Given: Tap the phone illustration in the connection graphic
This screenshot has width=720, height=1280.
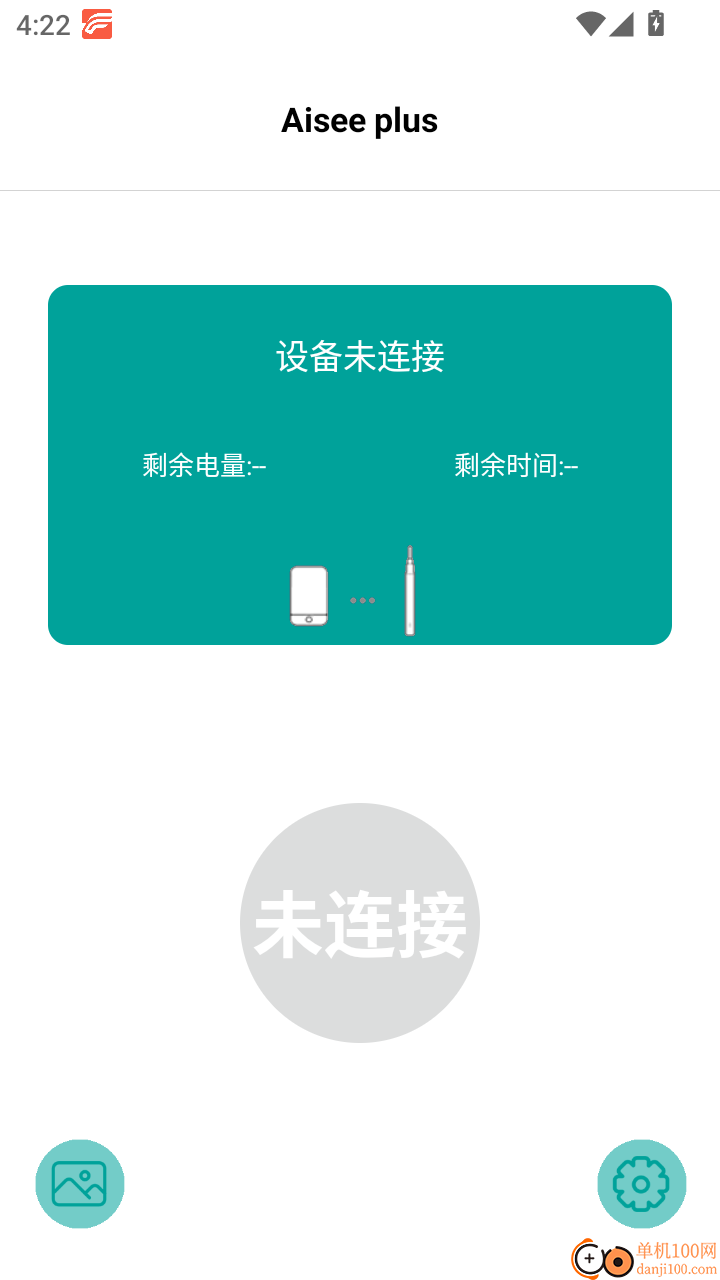Looking at the screenshot, I should [309, 596].
